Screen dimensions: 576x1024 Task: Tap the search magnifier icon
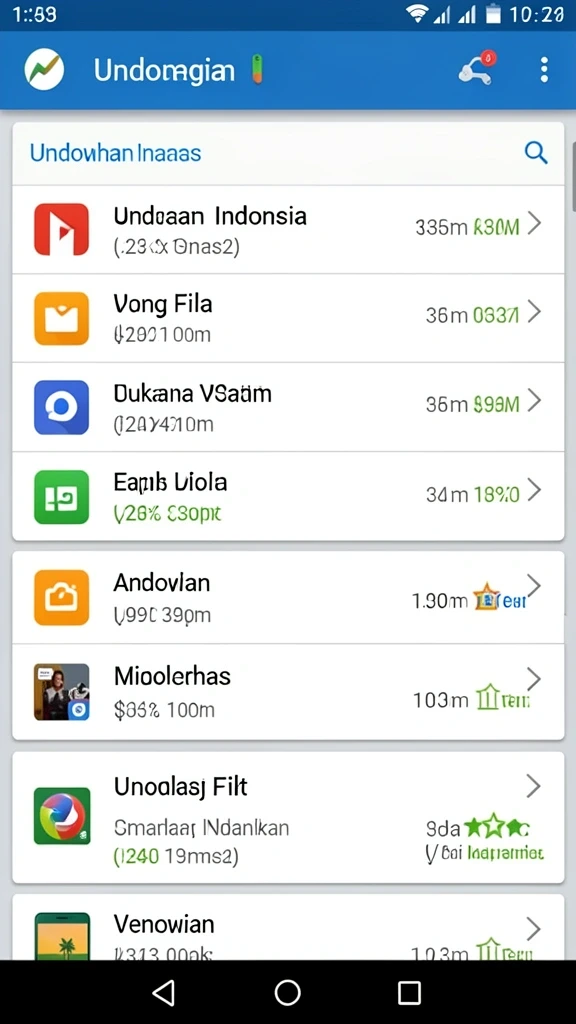pyautogui.click(x=536, y=153)
